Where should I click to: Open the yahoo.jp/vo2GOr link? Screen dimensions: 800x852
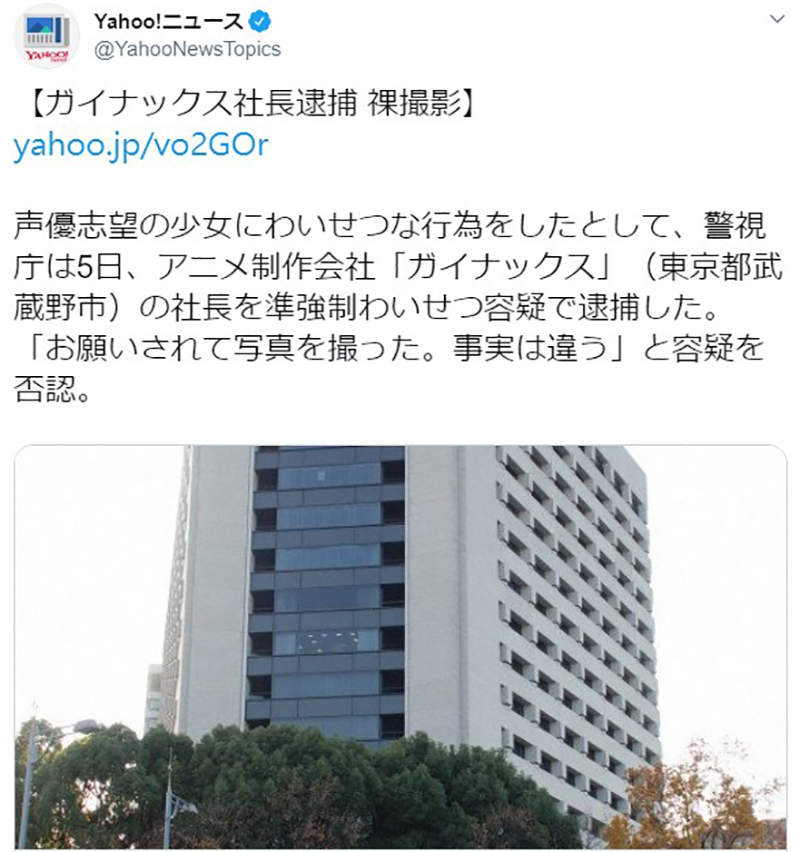point(141,146)
